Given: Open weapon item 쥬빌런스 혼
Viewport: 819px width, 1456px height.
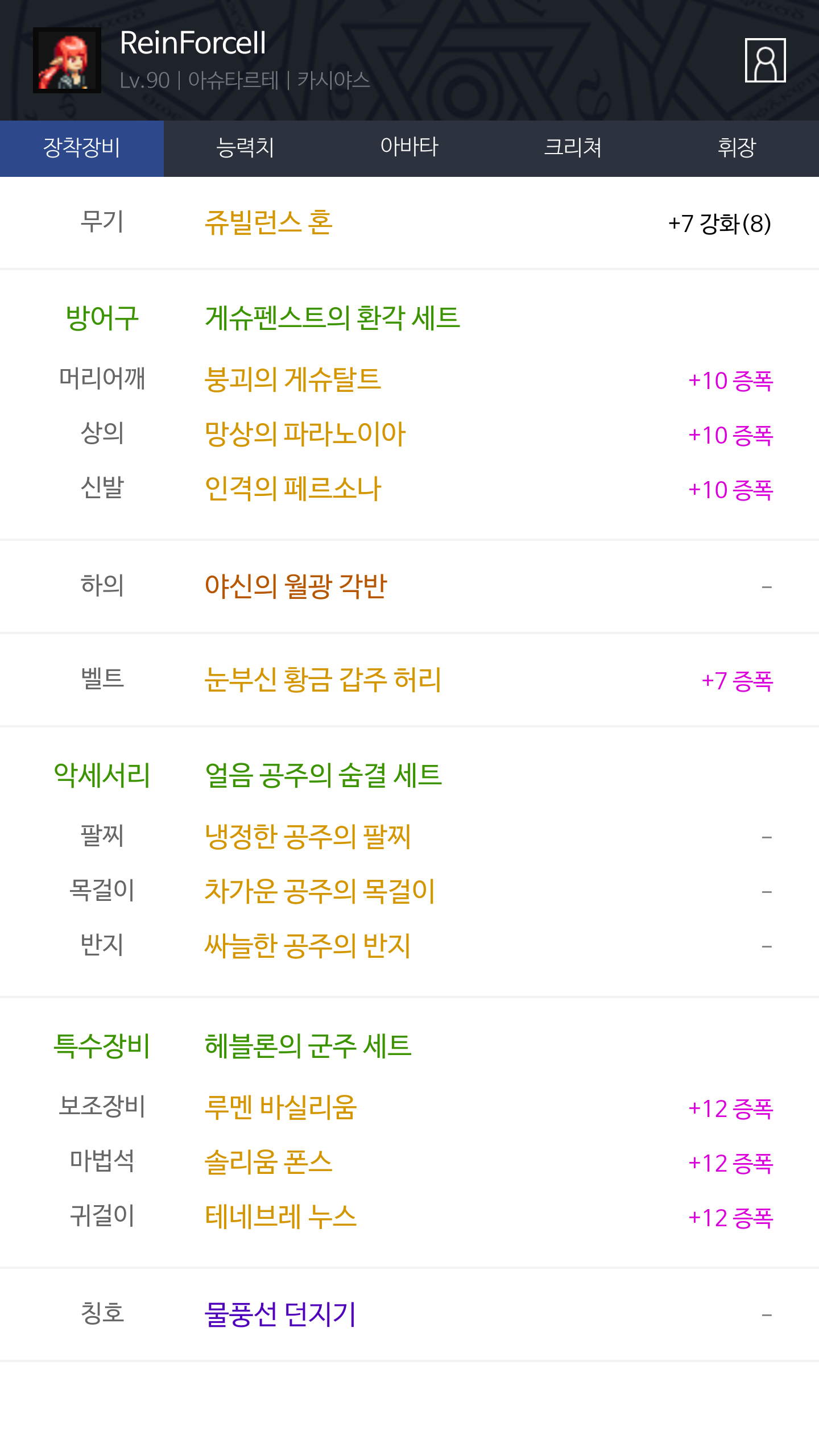Looking at the screenshot, I should point(268,222).
